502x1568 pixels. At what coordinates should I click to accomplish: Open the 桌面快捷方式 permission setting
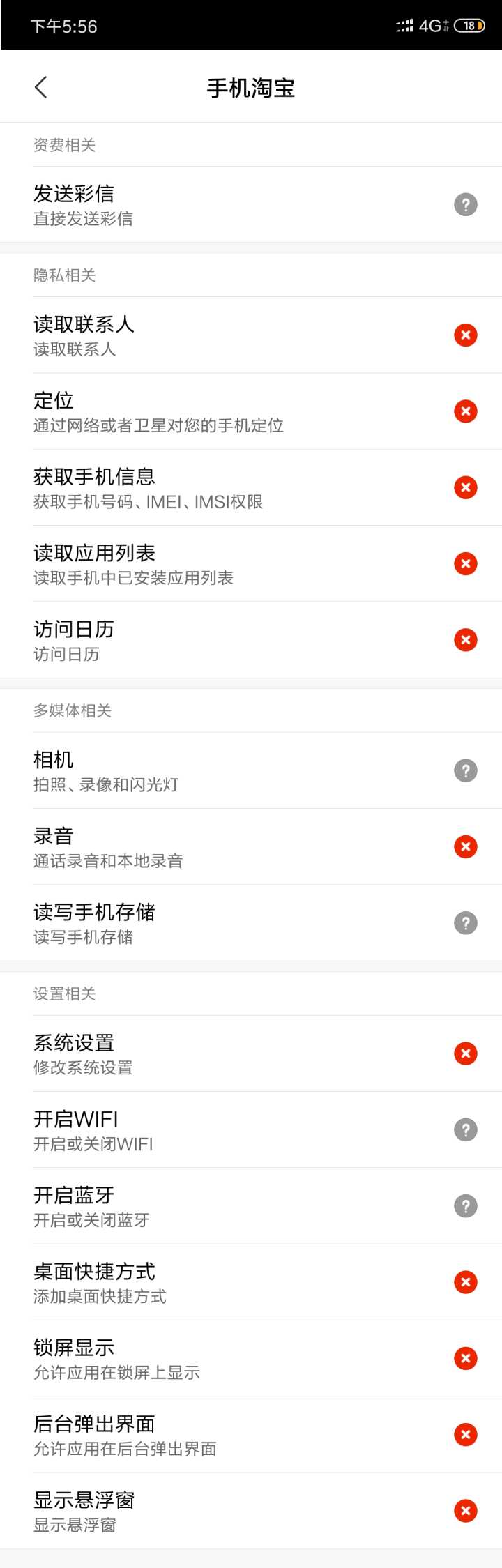coord(251,1282)
